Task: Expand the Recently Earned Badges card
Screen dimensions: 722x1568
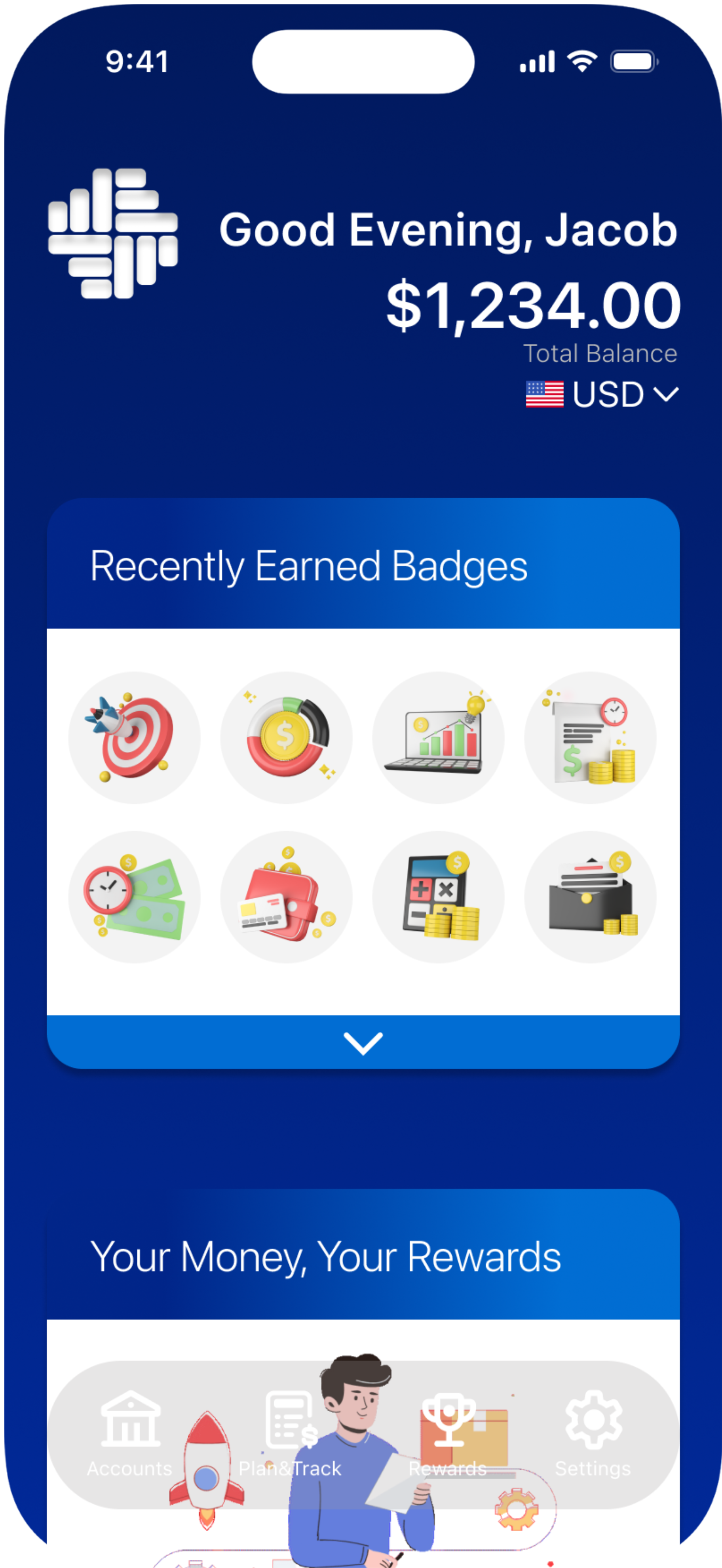Action: [x=363, y=1043]
